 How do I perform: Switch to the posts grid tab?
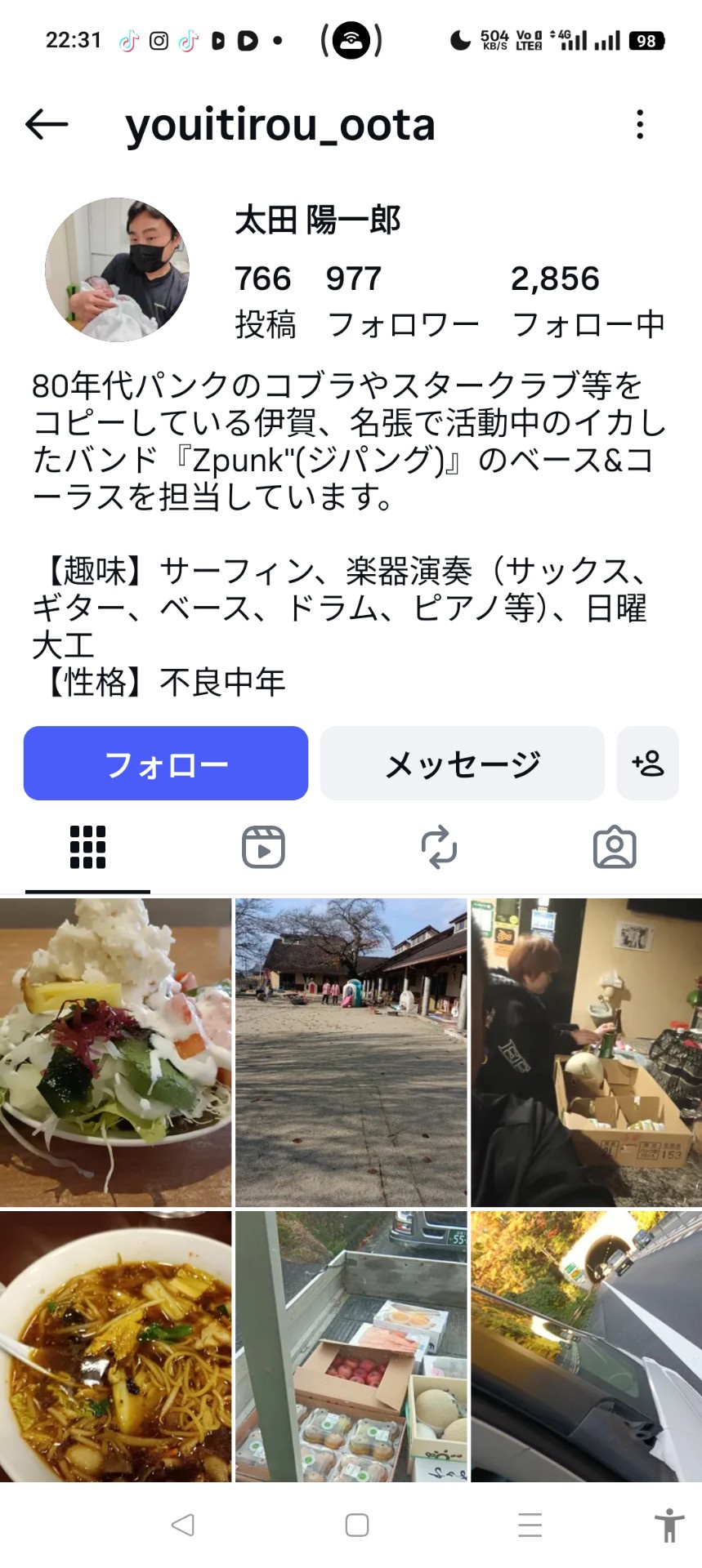(x=87, y=847)
